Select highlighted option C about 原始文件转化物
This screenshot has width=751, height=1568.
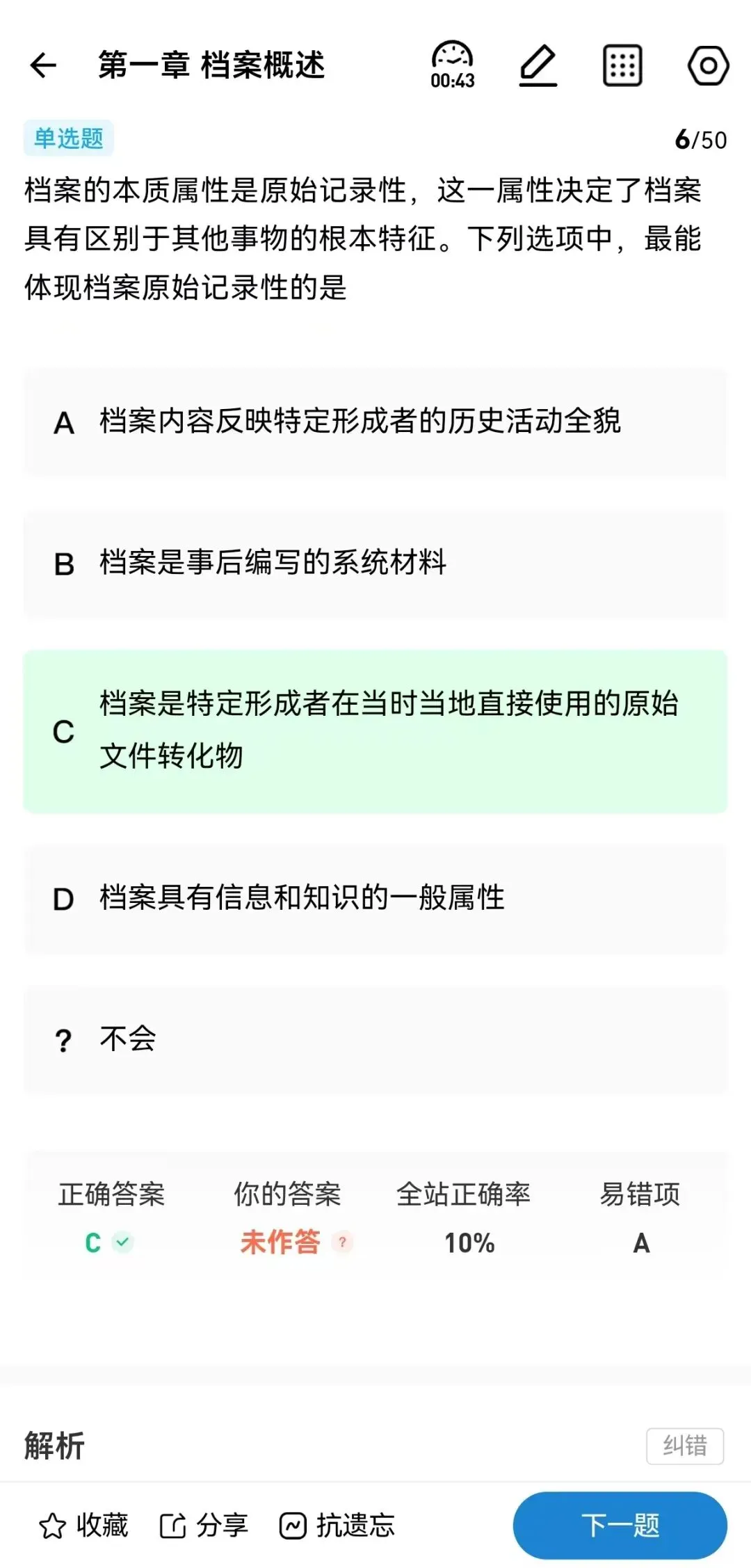pyautogui.click(x=375, y=731)
